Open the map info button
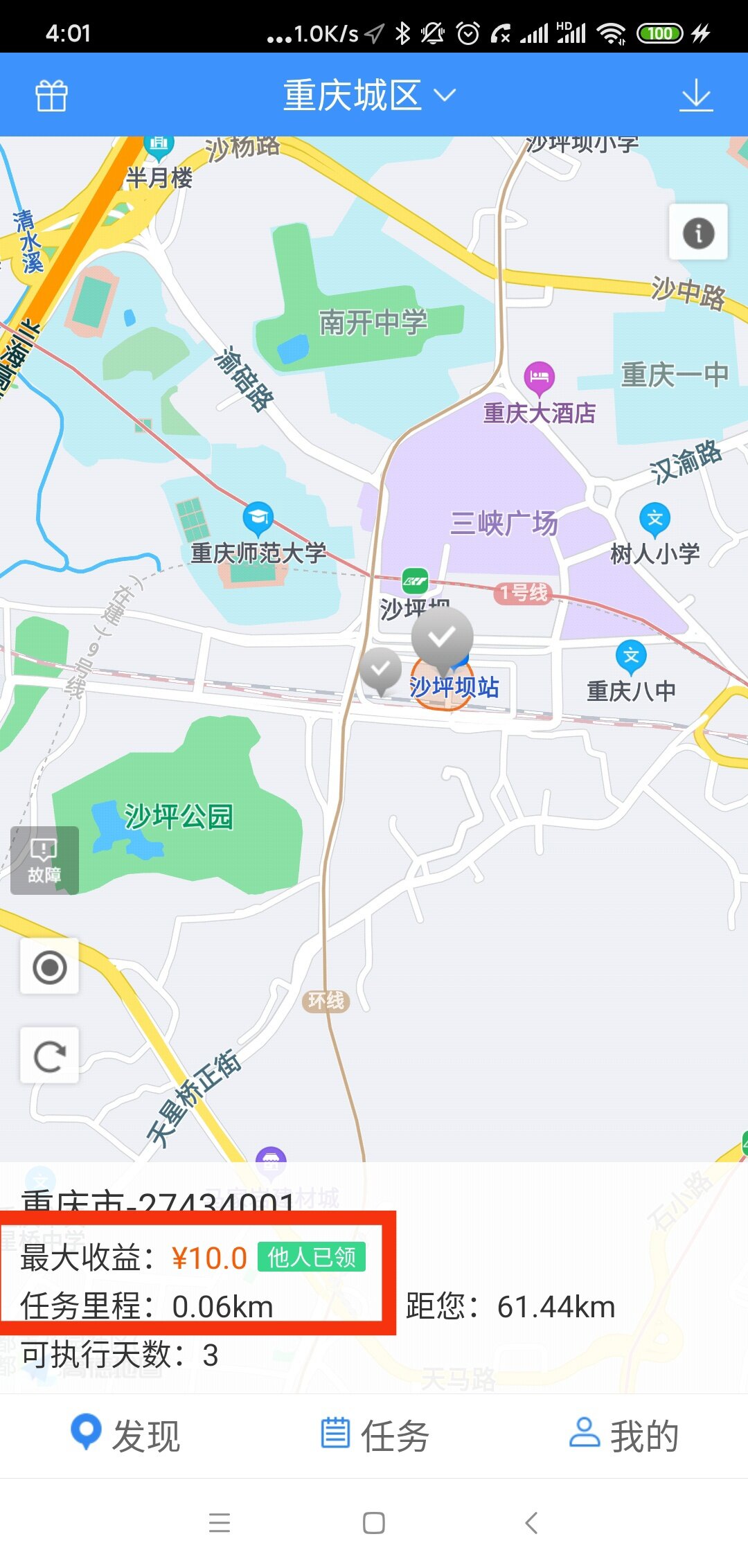 (x=698, y=233)
